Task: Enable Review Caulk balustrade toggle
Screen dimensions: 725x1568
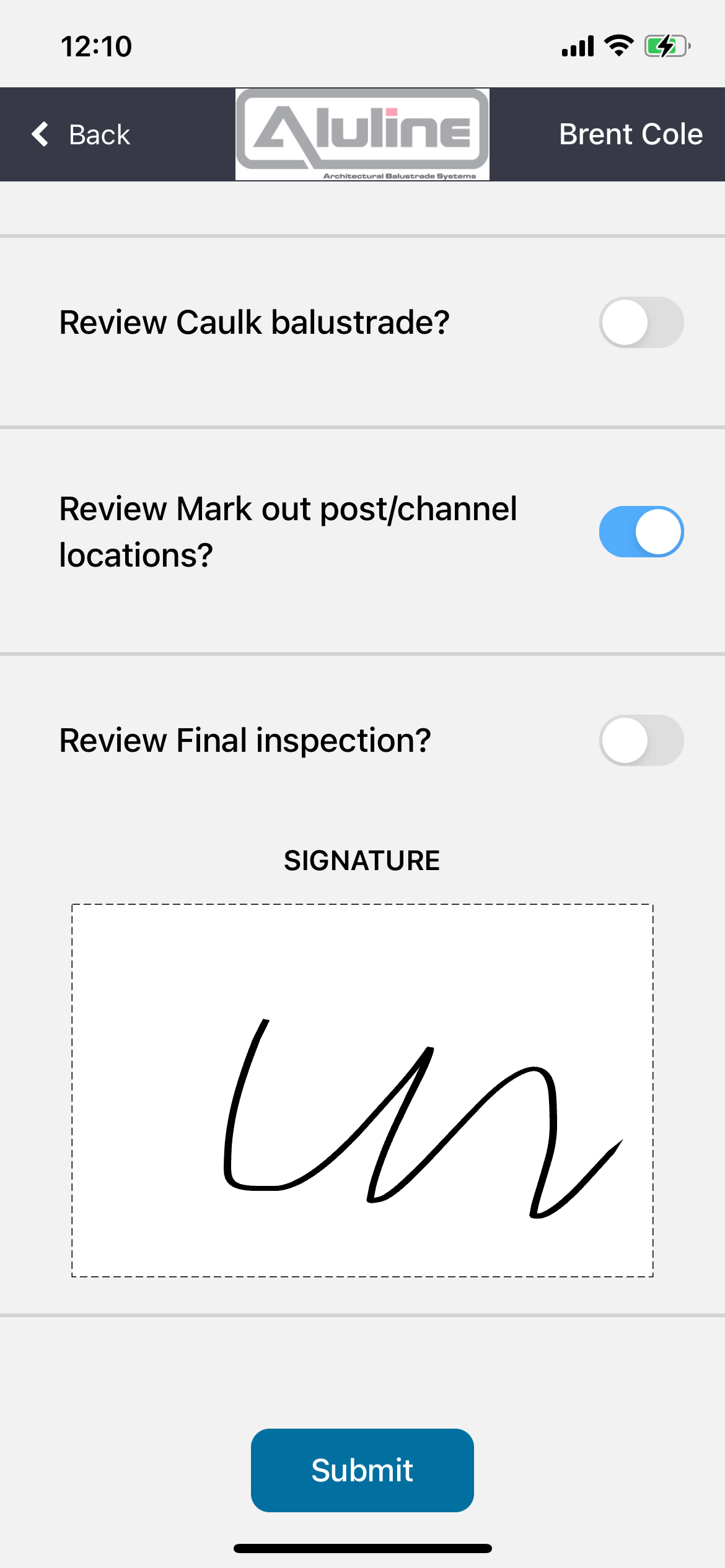Action: pos(641,322)
